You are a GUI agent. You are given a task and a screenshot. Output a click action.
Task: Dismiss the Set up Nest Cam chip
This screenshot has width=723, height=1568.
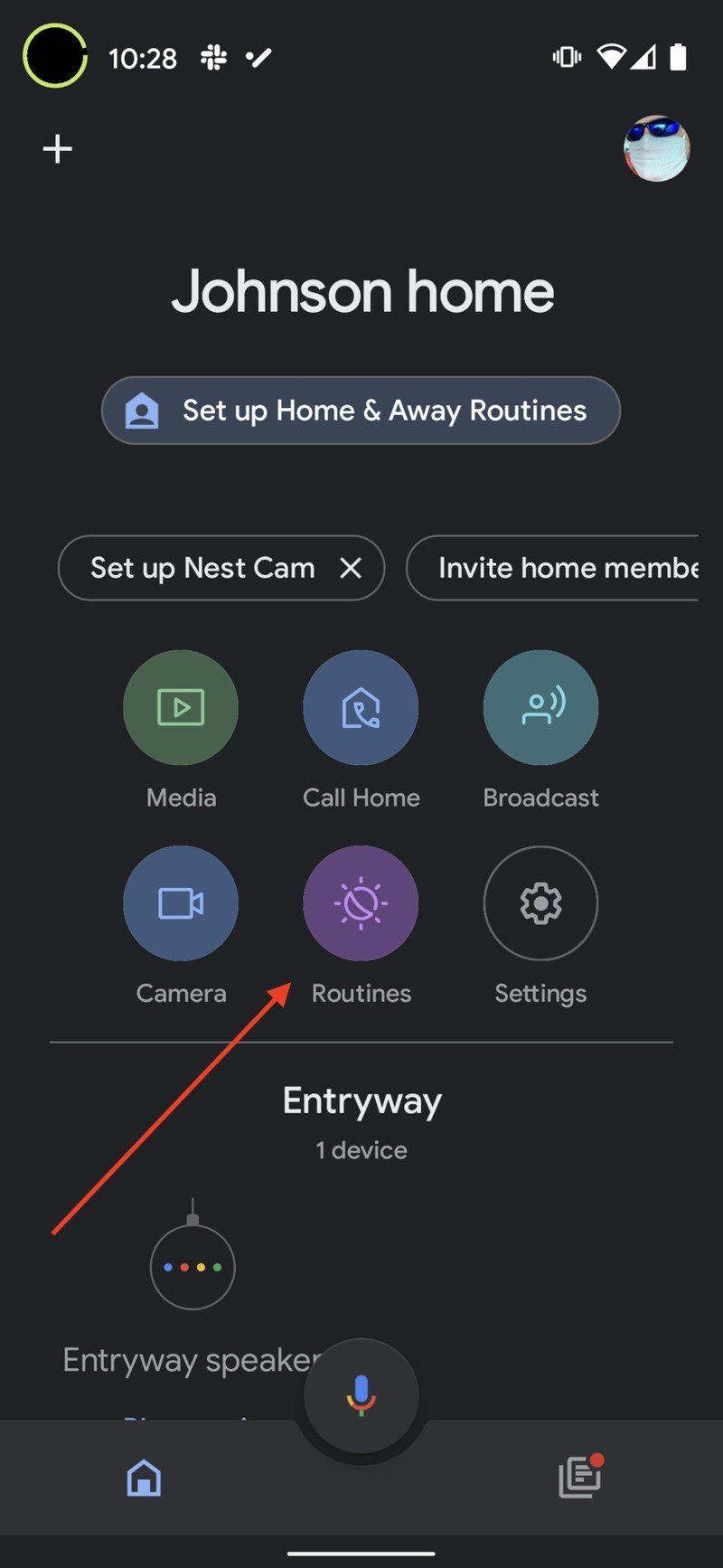(351, 568)
